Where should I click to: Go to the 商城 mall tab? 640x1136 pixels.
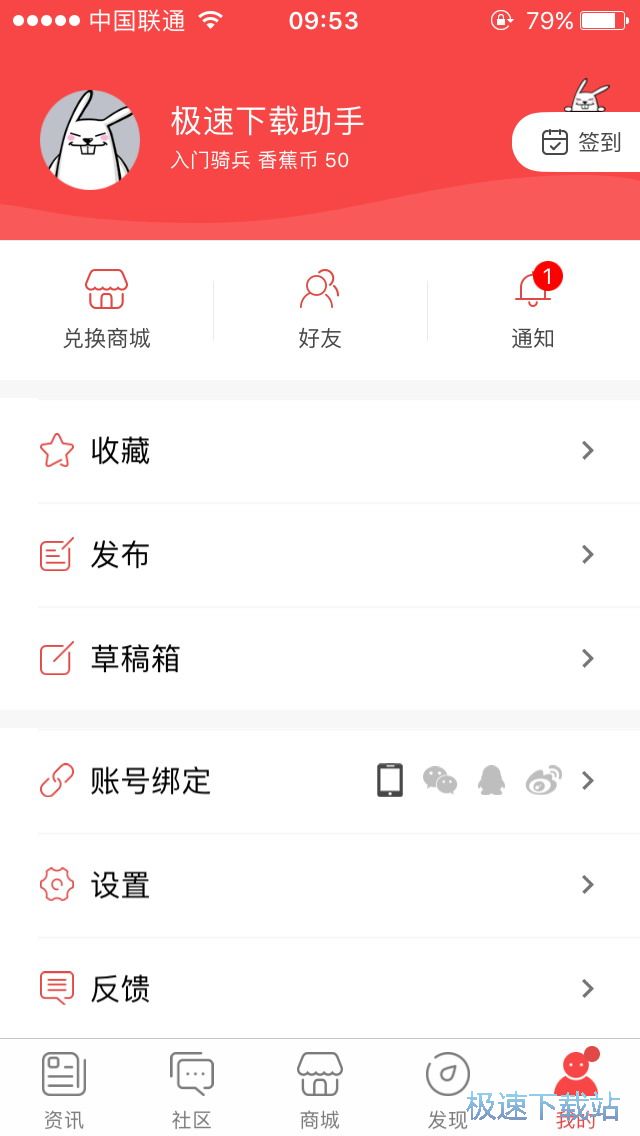point(320,1088)
